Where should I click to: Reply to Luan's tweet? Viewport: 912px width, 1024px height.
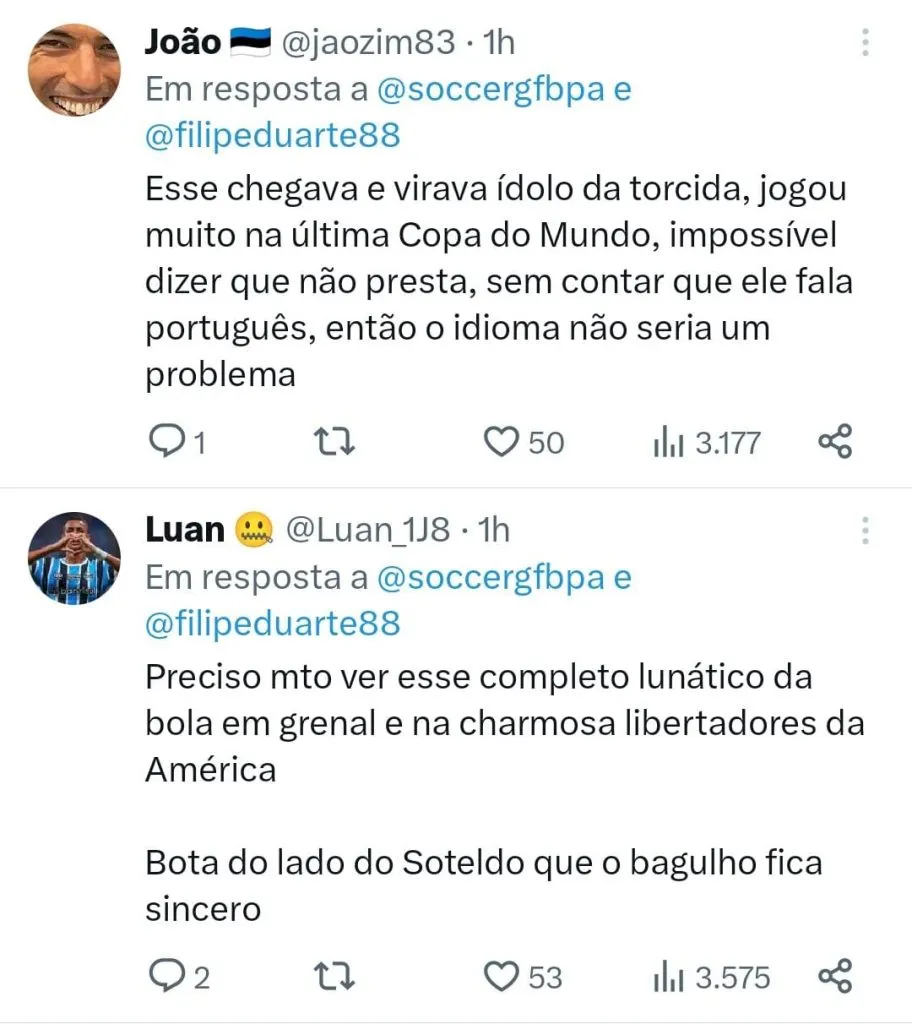pos(165,976)
